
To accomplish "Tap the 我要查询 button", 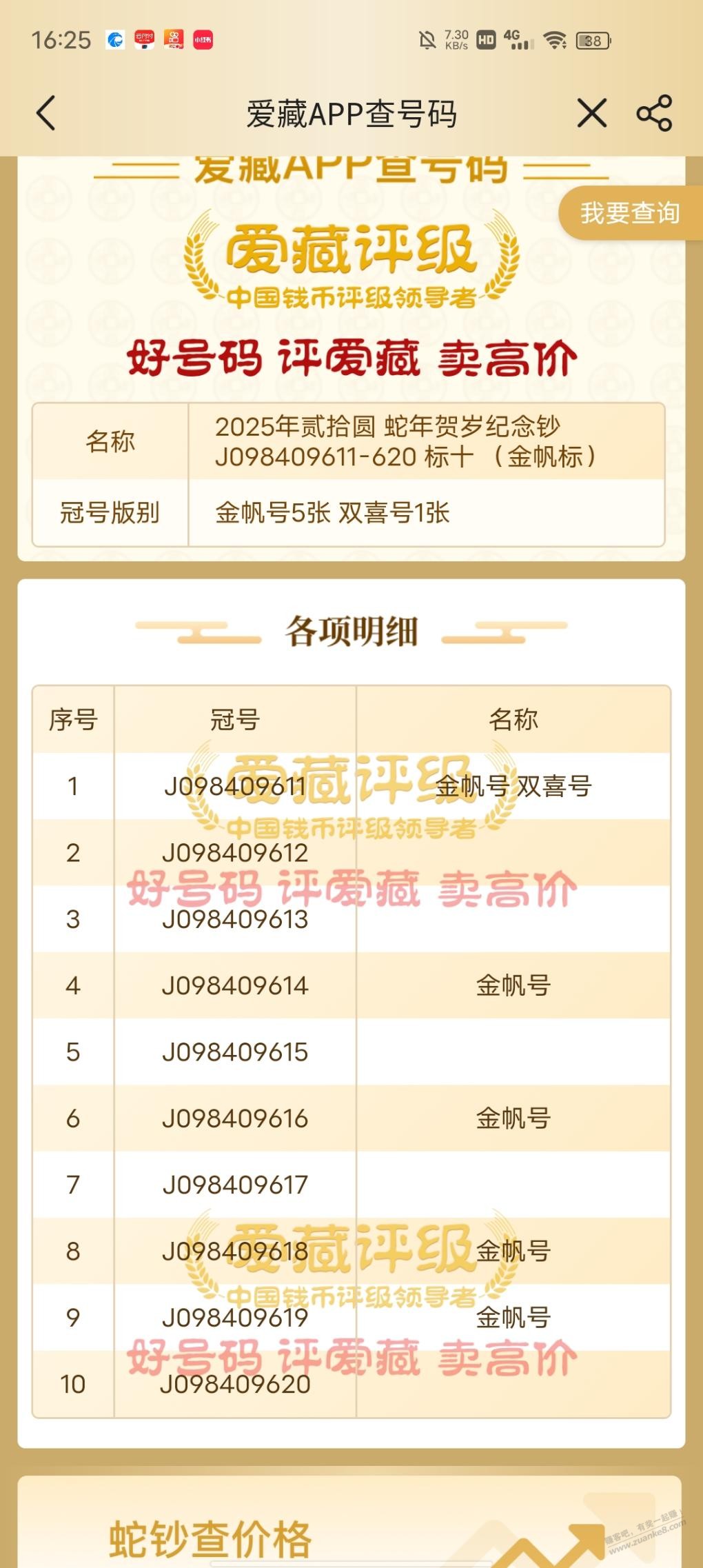I will pos(630,213).
